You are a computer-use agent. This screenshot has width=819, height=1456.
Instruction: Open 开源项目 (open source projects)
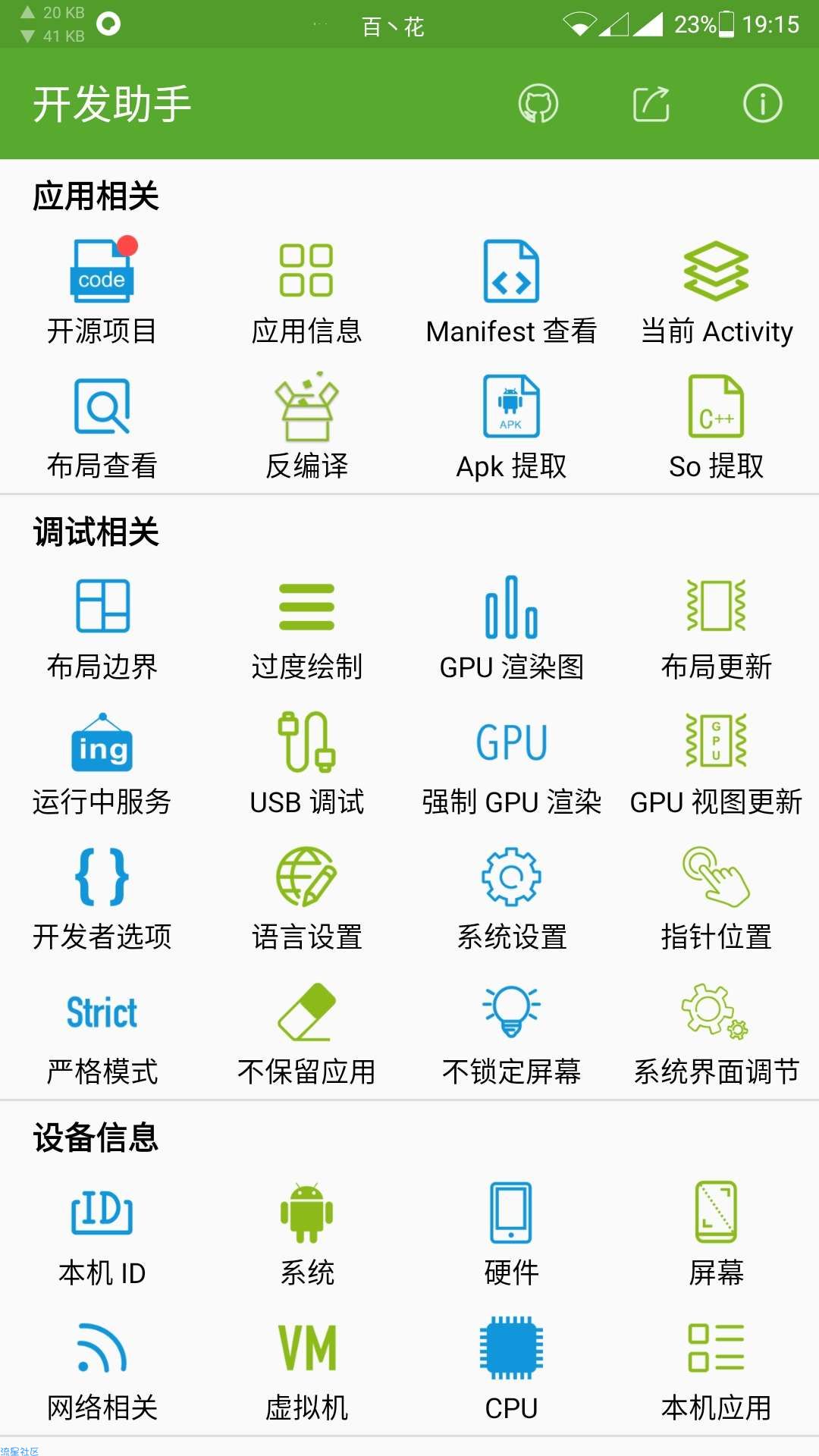tap(102, 293)
